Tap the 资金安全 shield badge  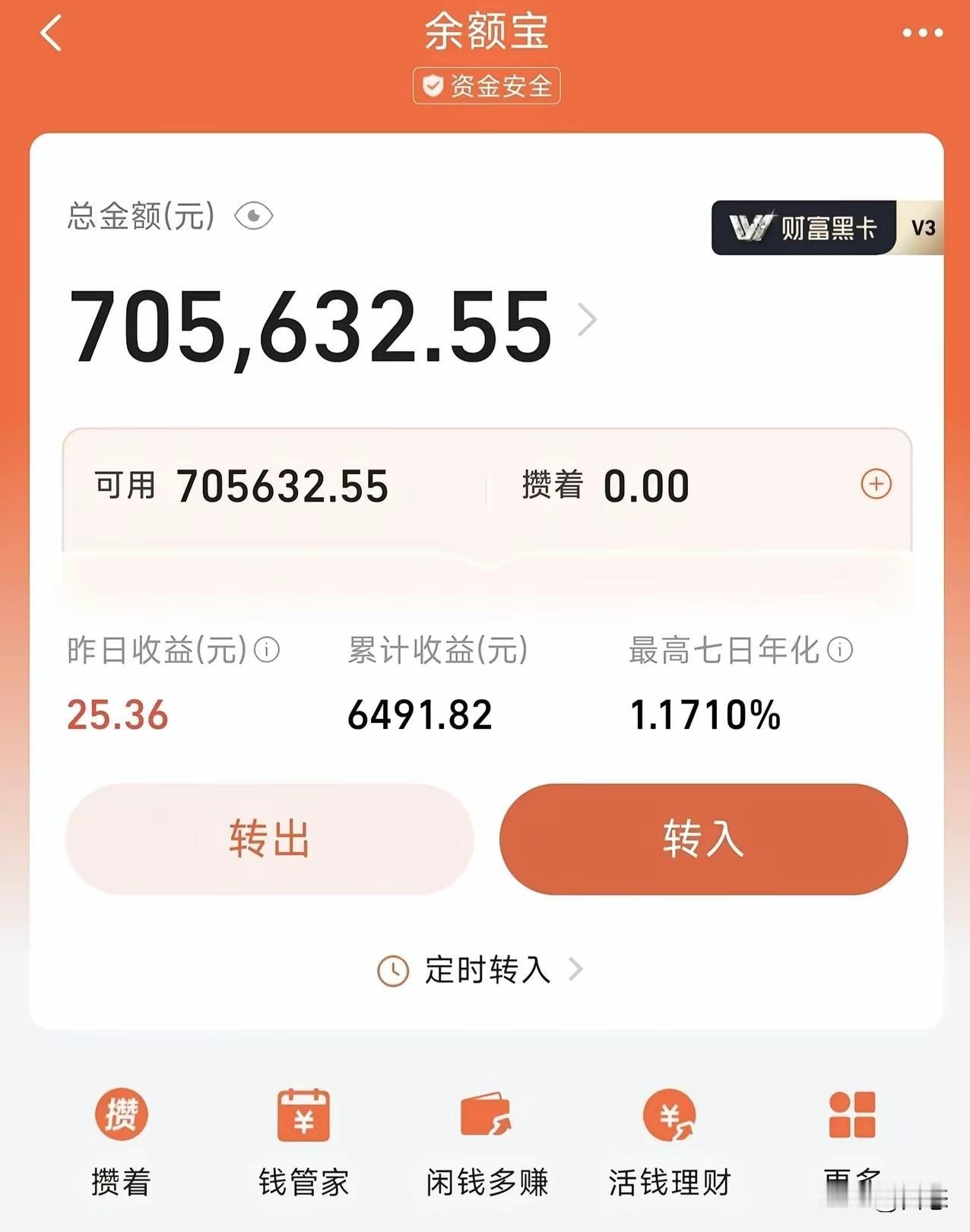tap(486, 85)
